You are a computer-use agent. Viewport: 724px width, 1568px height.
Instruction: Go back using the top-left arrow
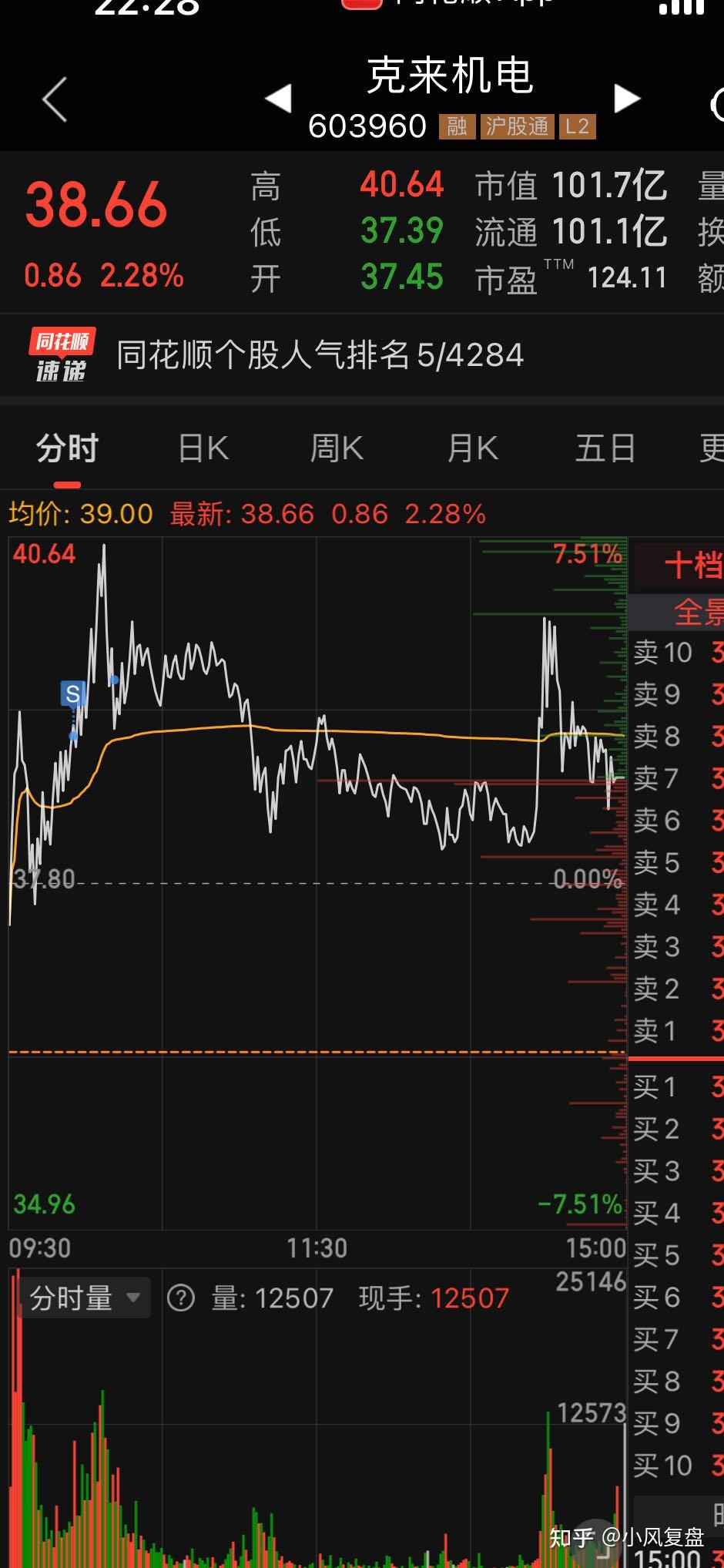tap(55, 99)
